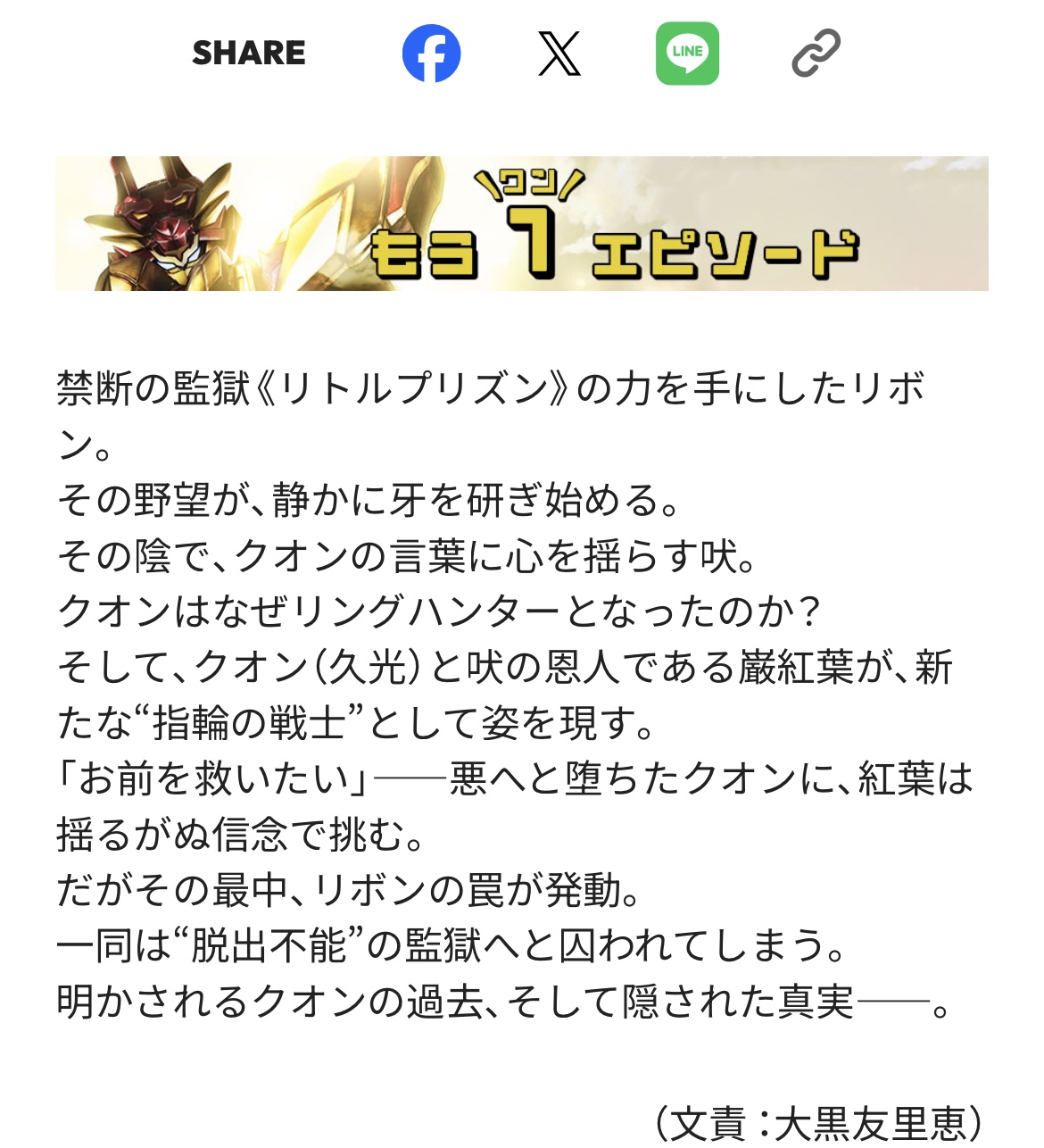Image resolution: width=1044 pixels, height=1148 pixels.
Task: Share the article on X
Action: [x=559, y=53]
